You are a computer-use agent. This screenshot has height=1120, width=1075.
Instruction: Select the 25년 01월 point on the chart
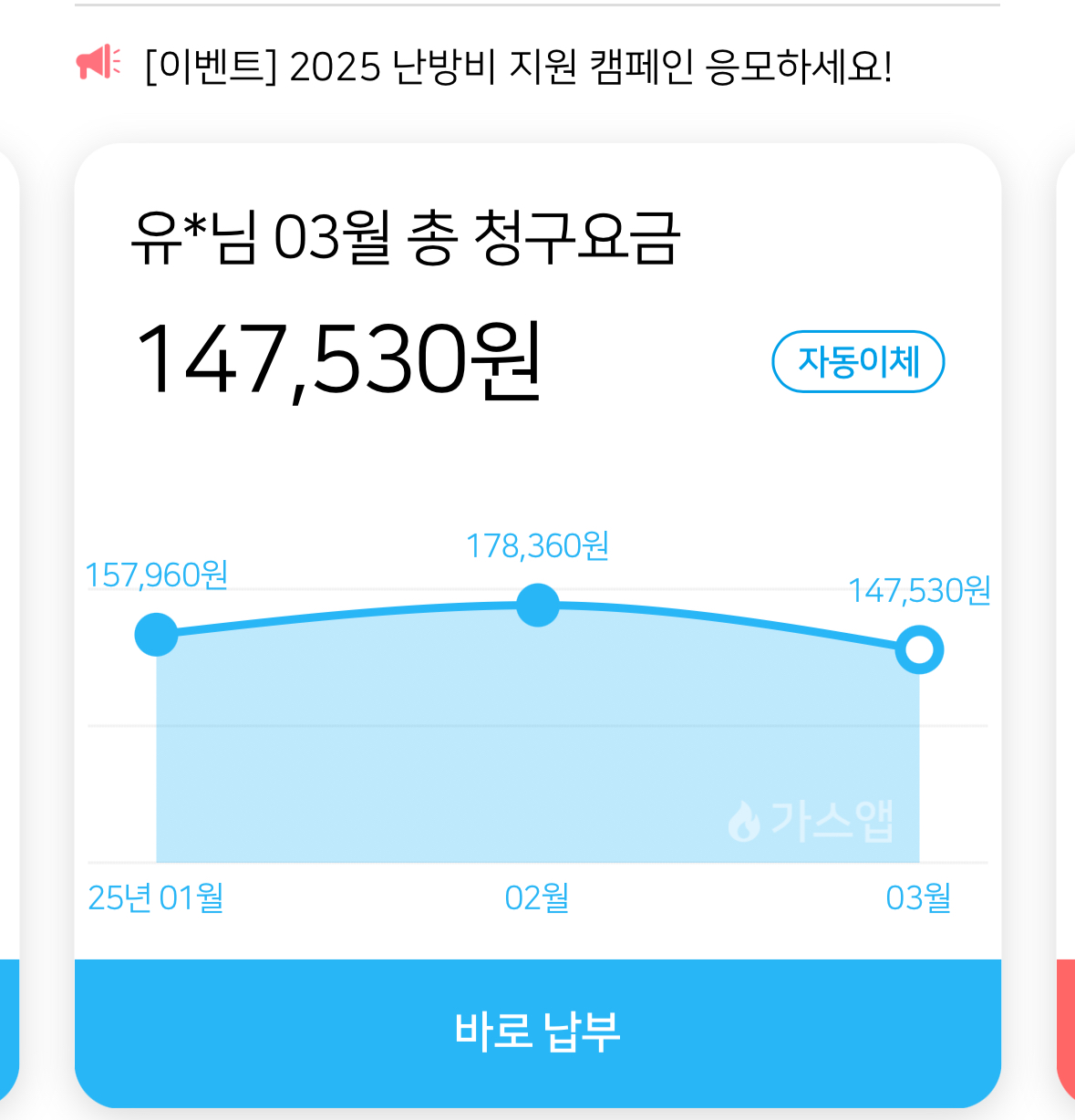156,635
